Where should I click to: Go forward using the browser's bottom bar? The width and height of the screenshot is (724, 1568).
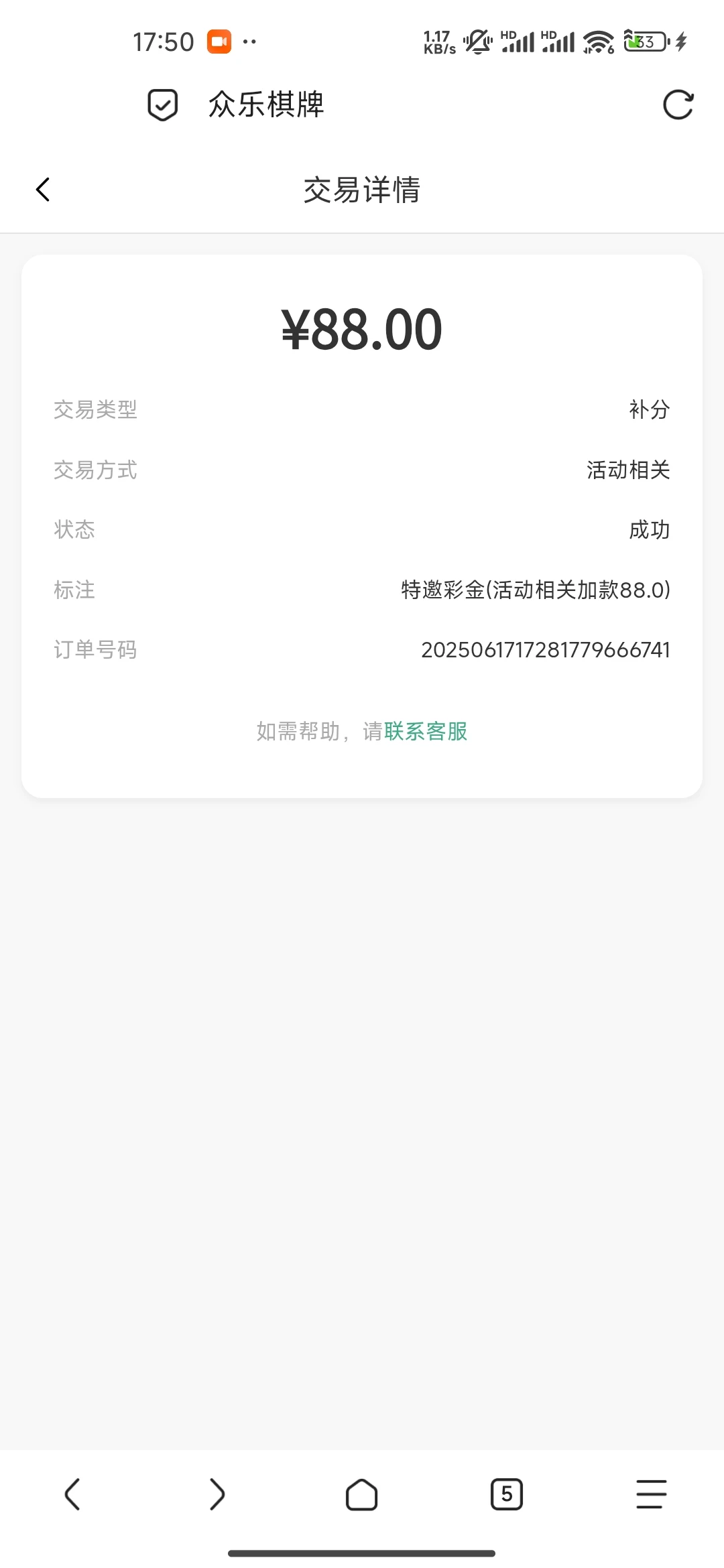(217, 1494)
